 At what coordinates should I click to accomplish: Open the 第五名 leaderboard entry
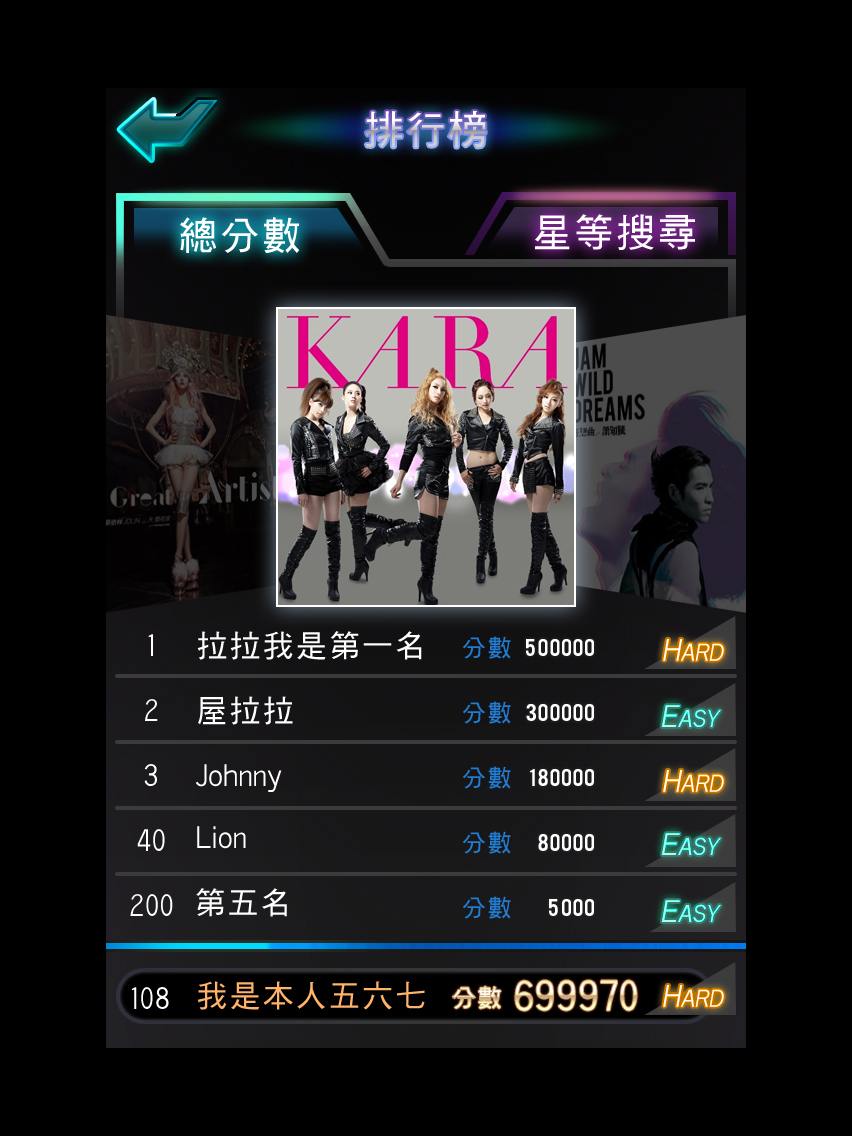(425, 907)
